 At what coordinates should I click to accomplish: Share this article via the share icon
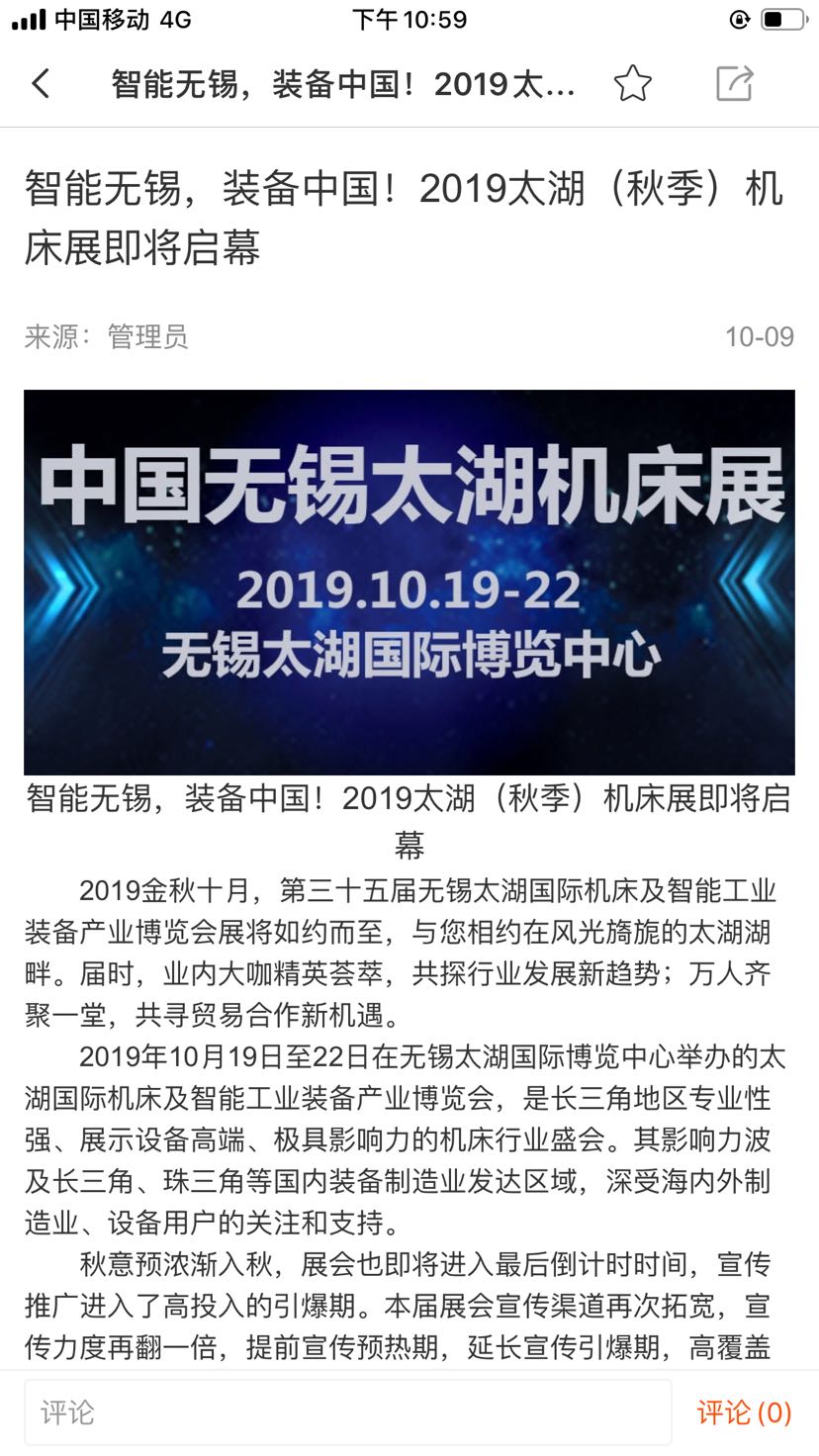coord(735,84)
